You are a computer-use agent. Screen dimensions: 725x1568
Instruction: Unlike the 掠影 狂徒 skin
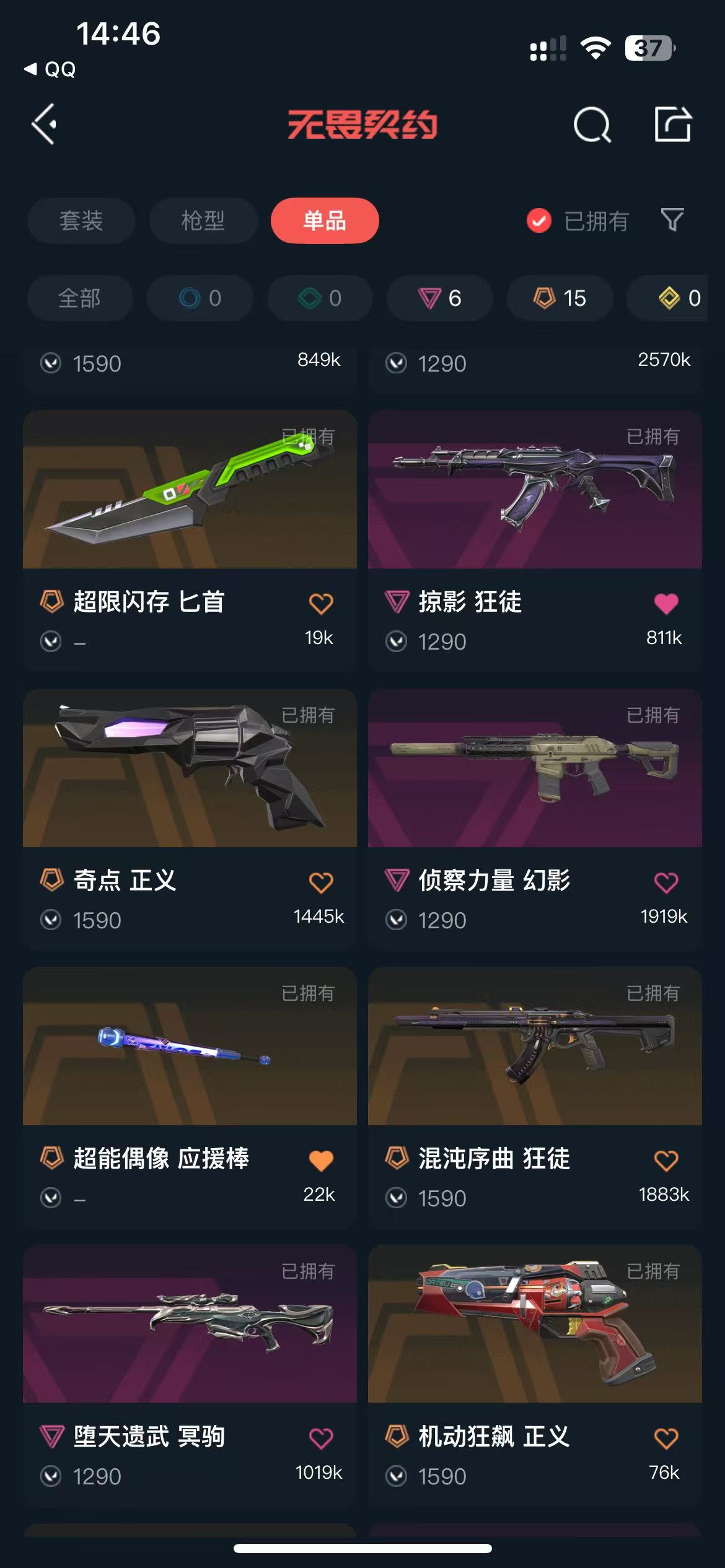pos(666,603)
